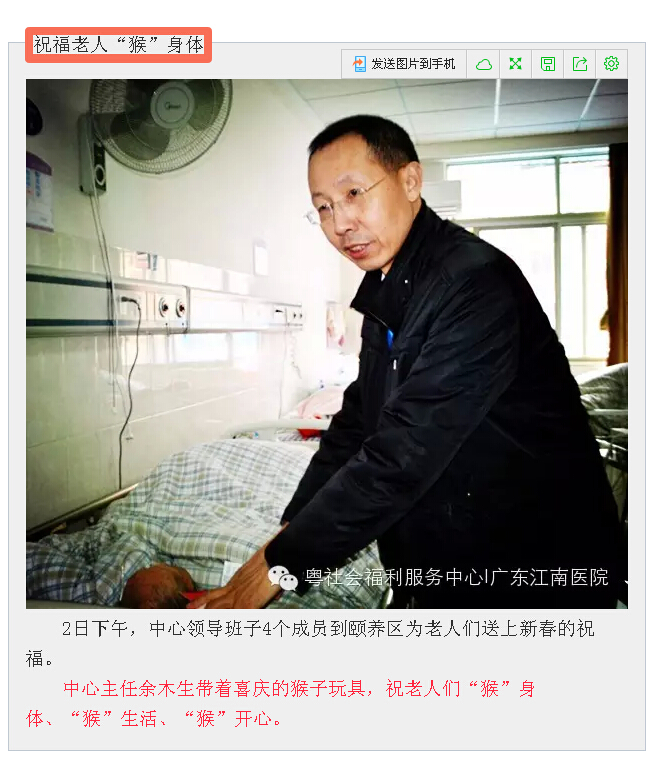The image size is (655, 757).
Task: Save the image to cloud
Action: 484,64
